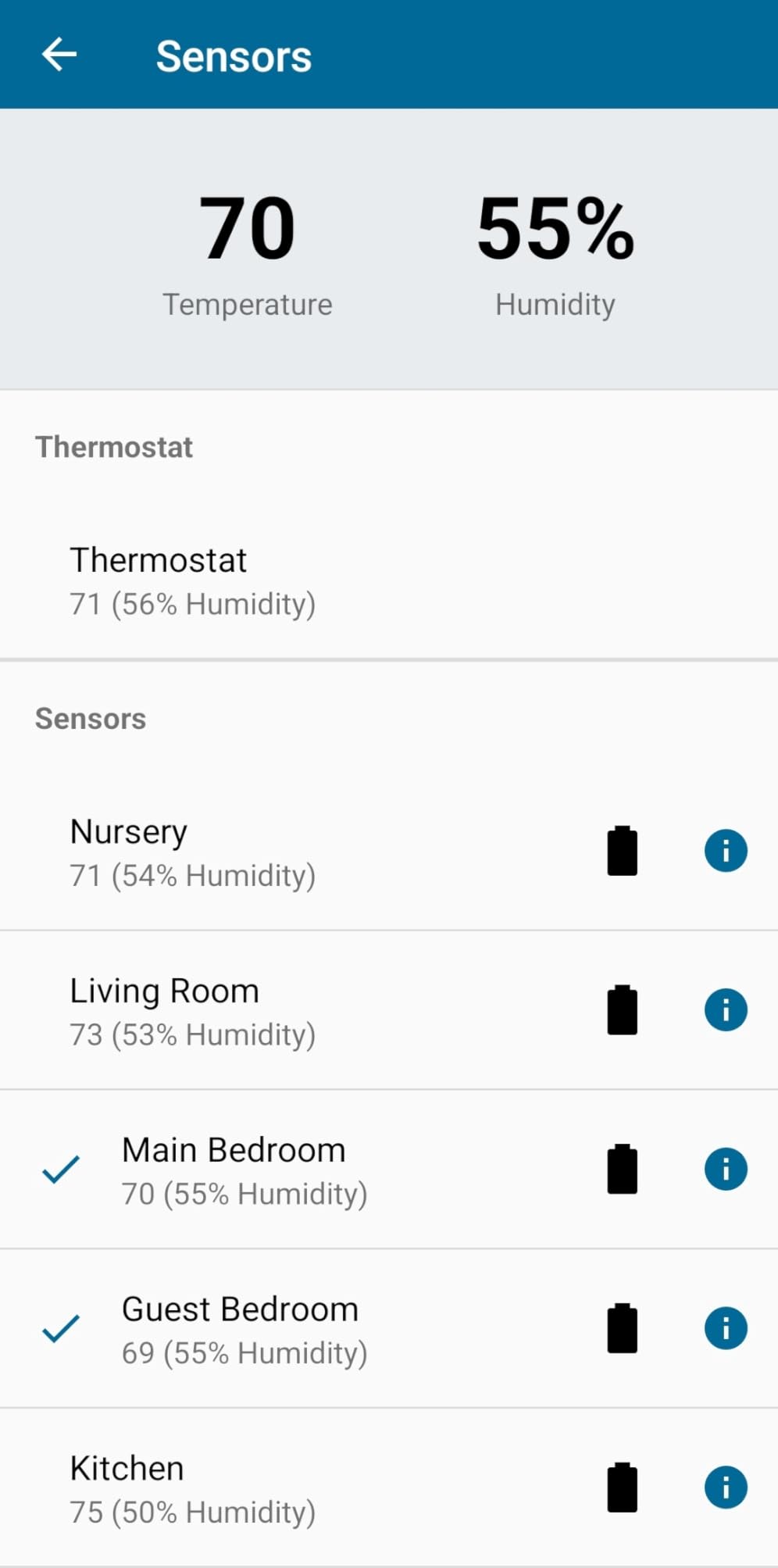Go back from the Sensors screen
This screenshot has height=1568, width=778.
59,55
